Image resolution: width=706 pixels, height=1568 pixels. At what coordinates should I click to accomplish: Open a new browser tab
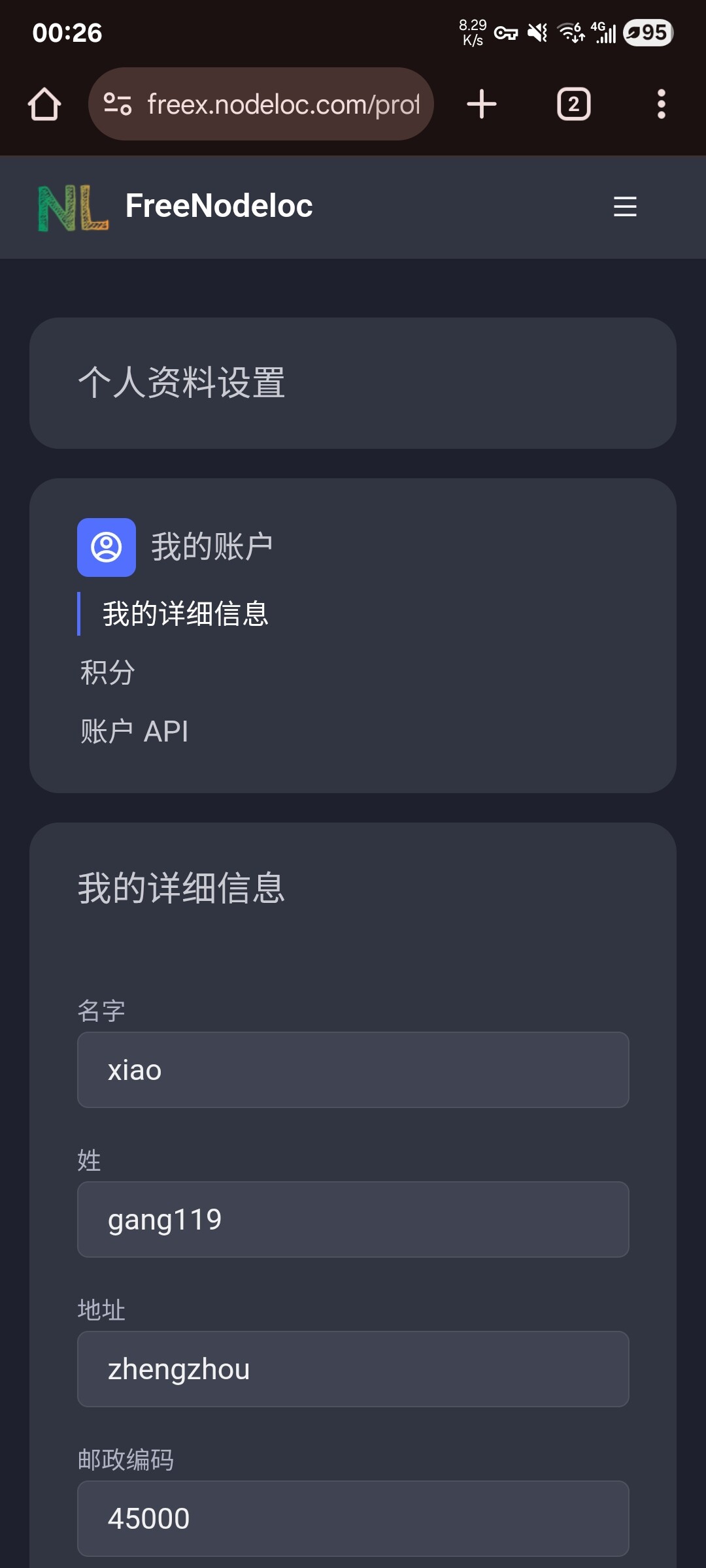coord(482,105)
